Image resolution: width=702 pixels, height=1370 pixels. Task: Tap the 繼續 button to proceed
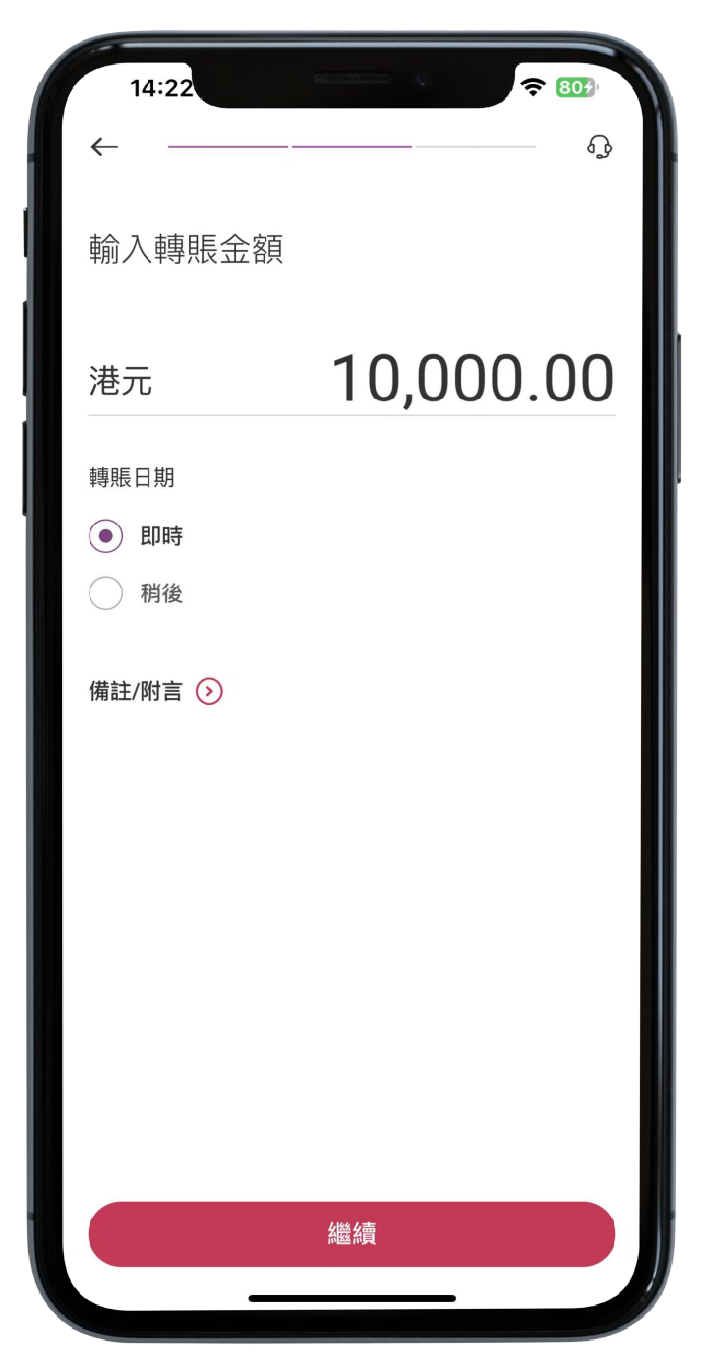click(x=352, y=1234)
